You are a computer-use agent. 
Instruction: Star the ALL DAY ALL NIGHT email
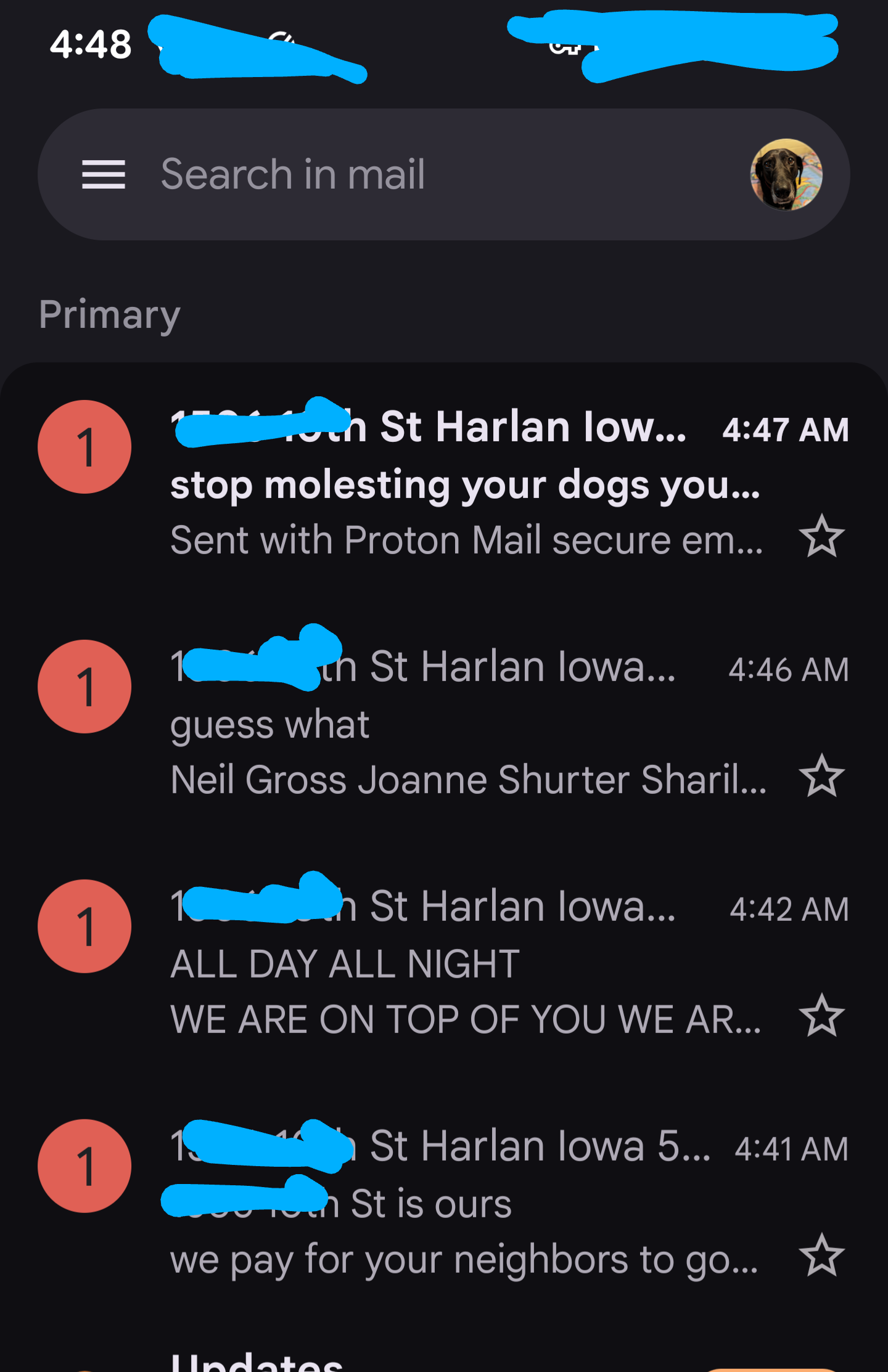(x=821, y=1015)
